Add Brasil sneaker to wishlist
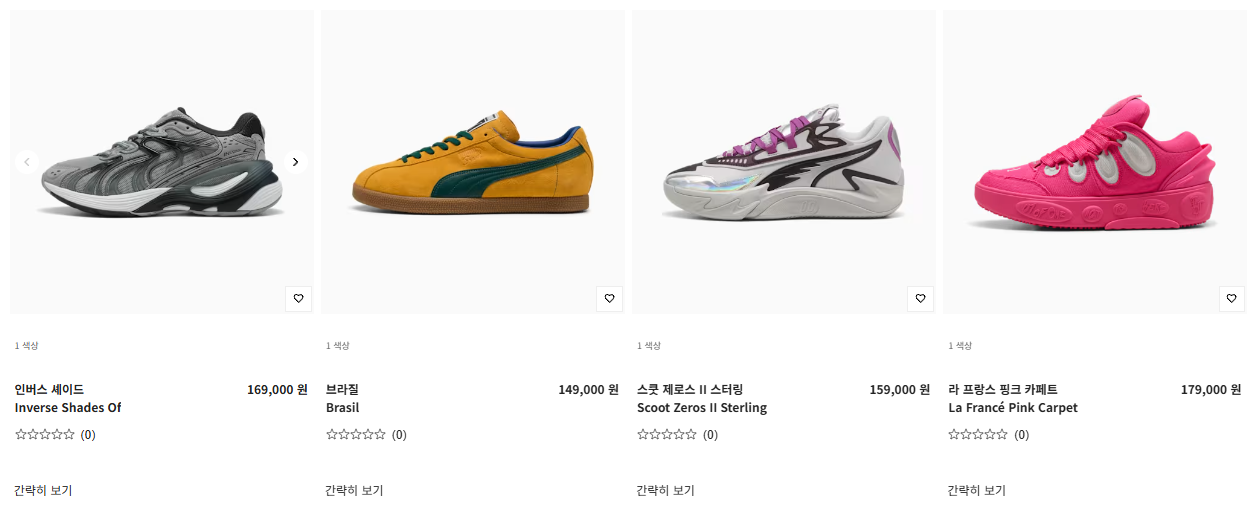 coord(609,298)
